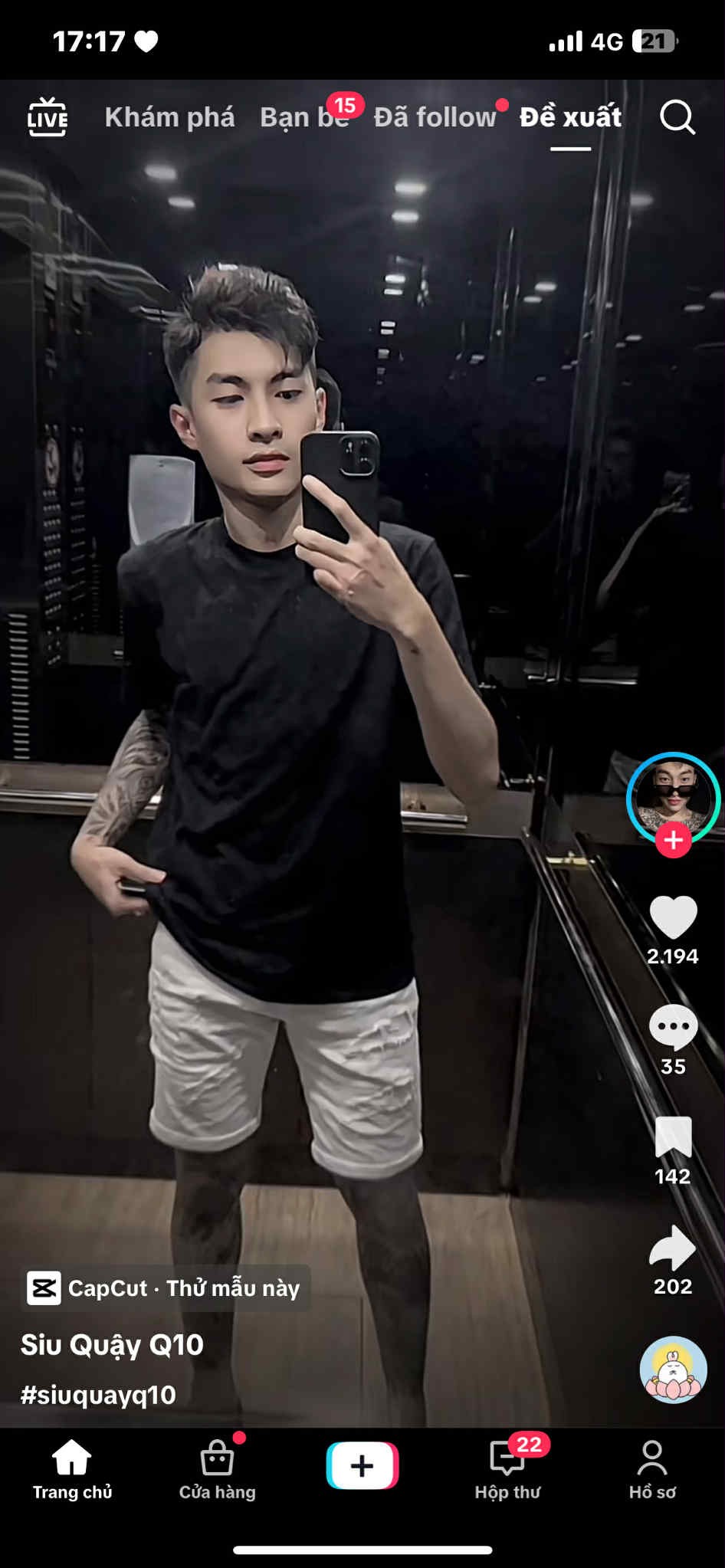Open the search magnifier
Viewport: 725px width, 1568px height.
[x=677, y=117]
